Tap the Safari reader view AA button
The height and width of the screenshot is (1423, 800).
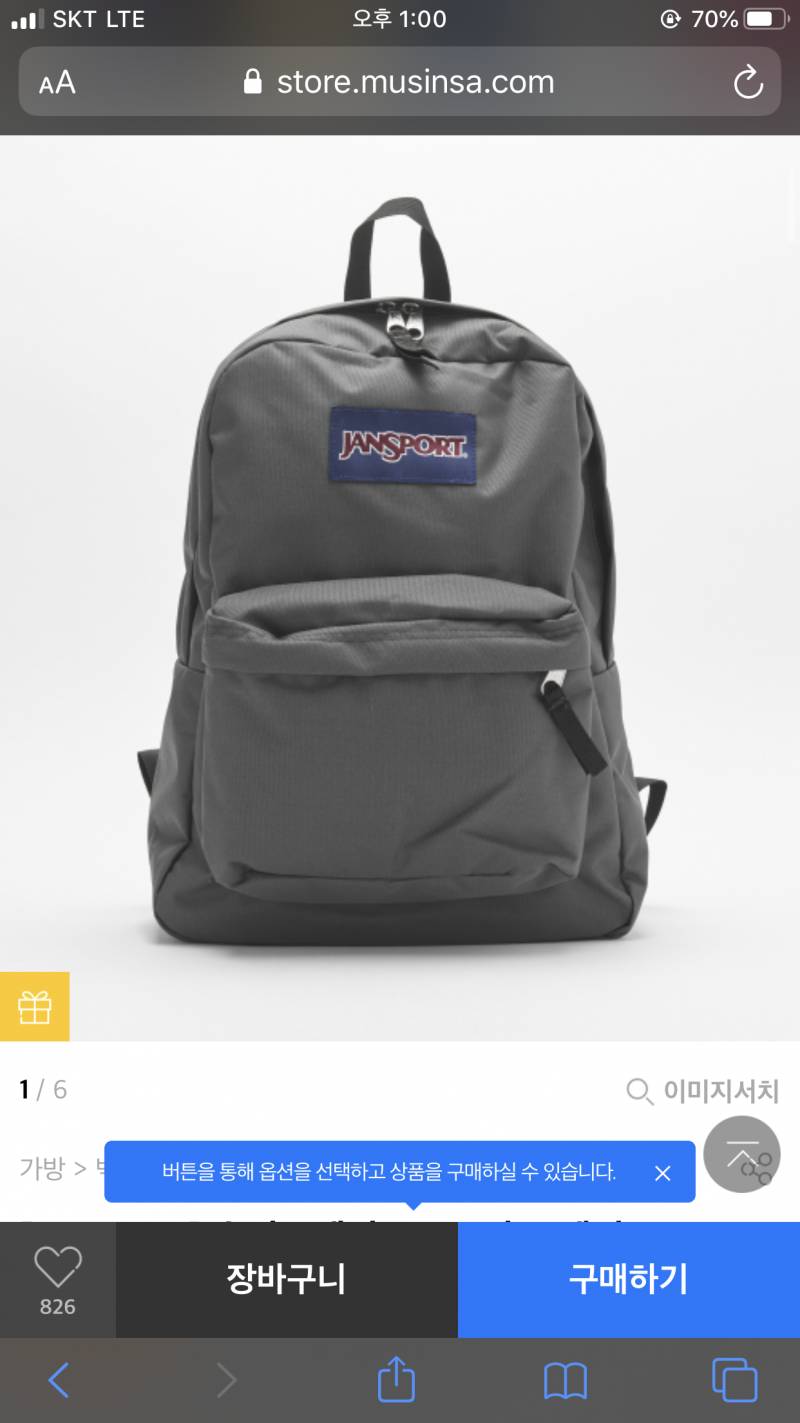pyautogui.click(x=58, y=82)
